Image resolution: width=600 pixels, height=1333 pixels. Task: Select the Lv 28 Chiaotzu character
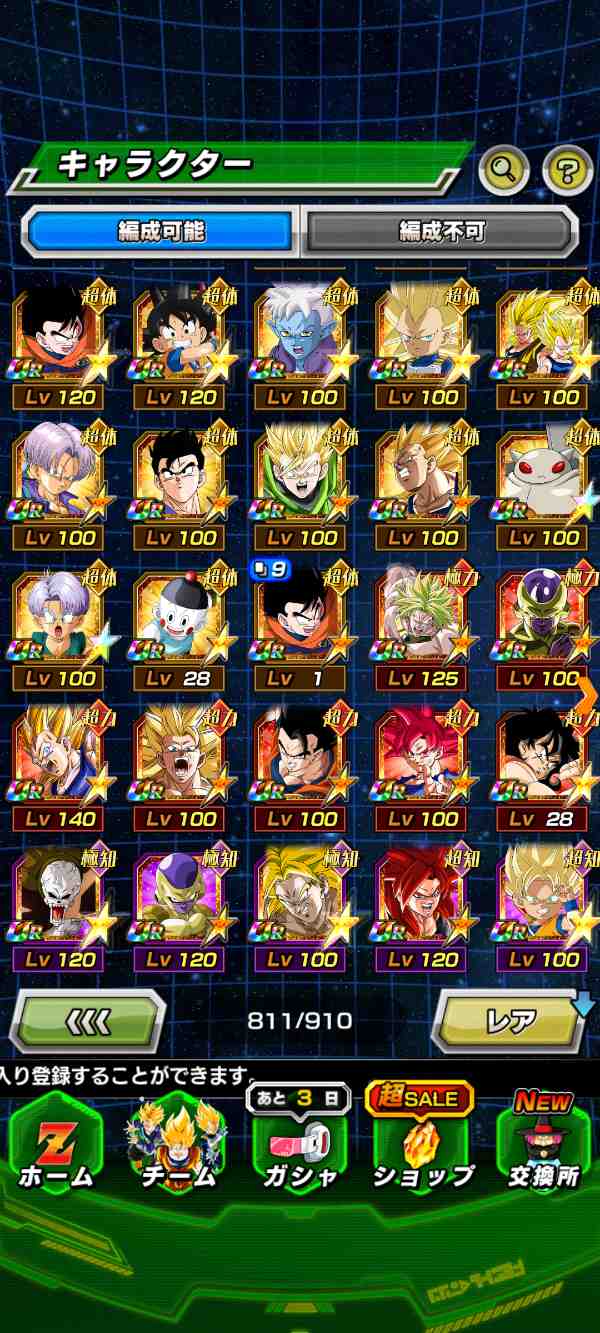coord(180,620)
